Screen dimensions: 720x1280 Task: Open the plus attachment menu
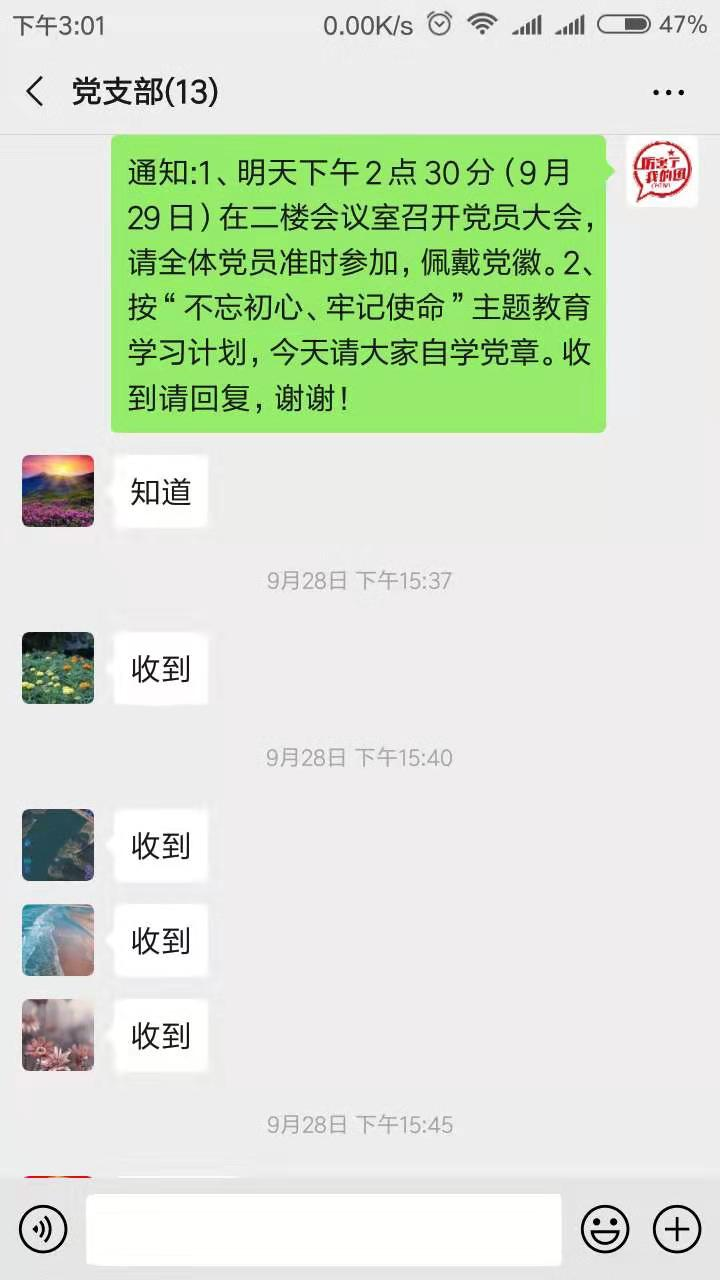pyautogui.click(x=677, y=1229)
